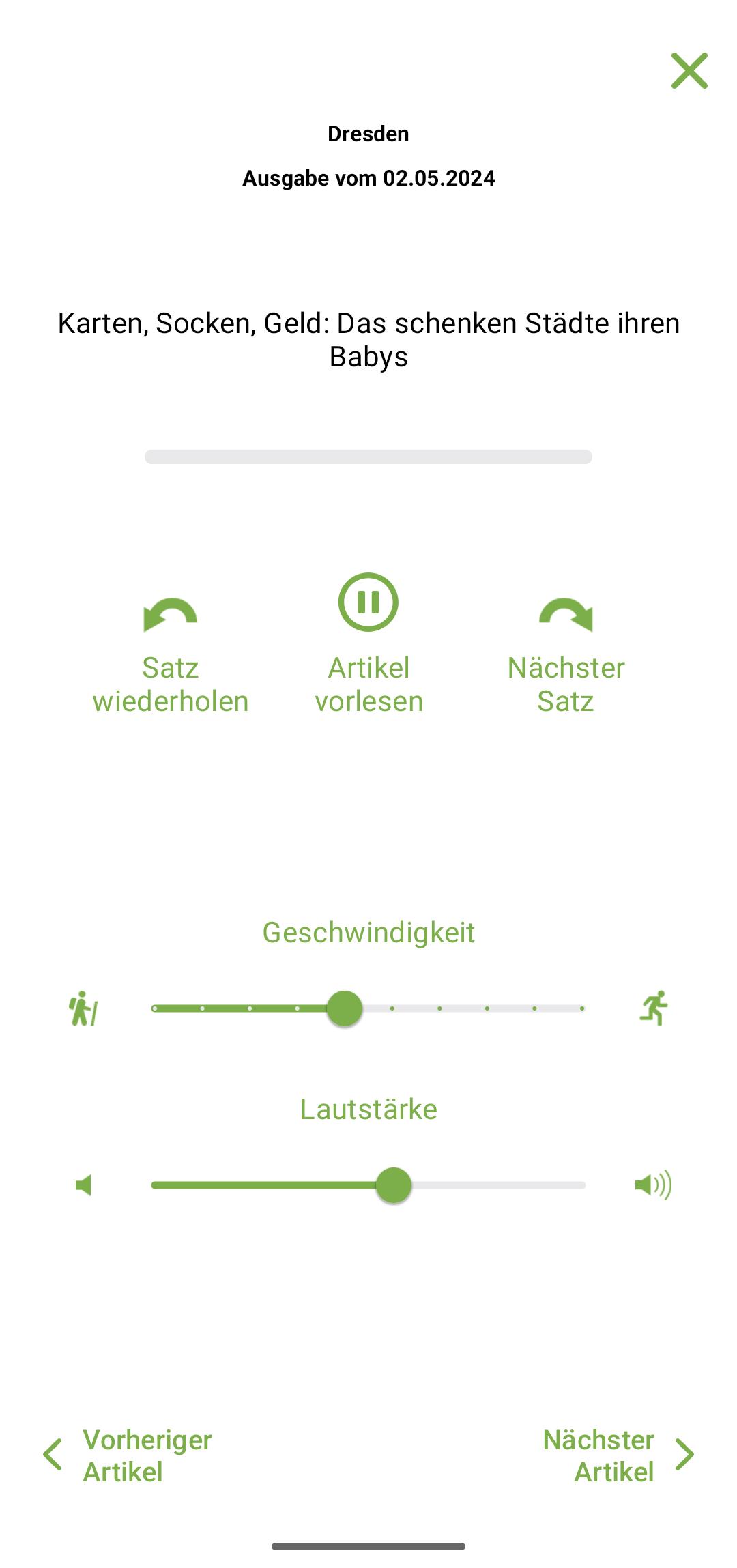Pause the article read-aloud

click(369, 602)
